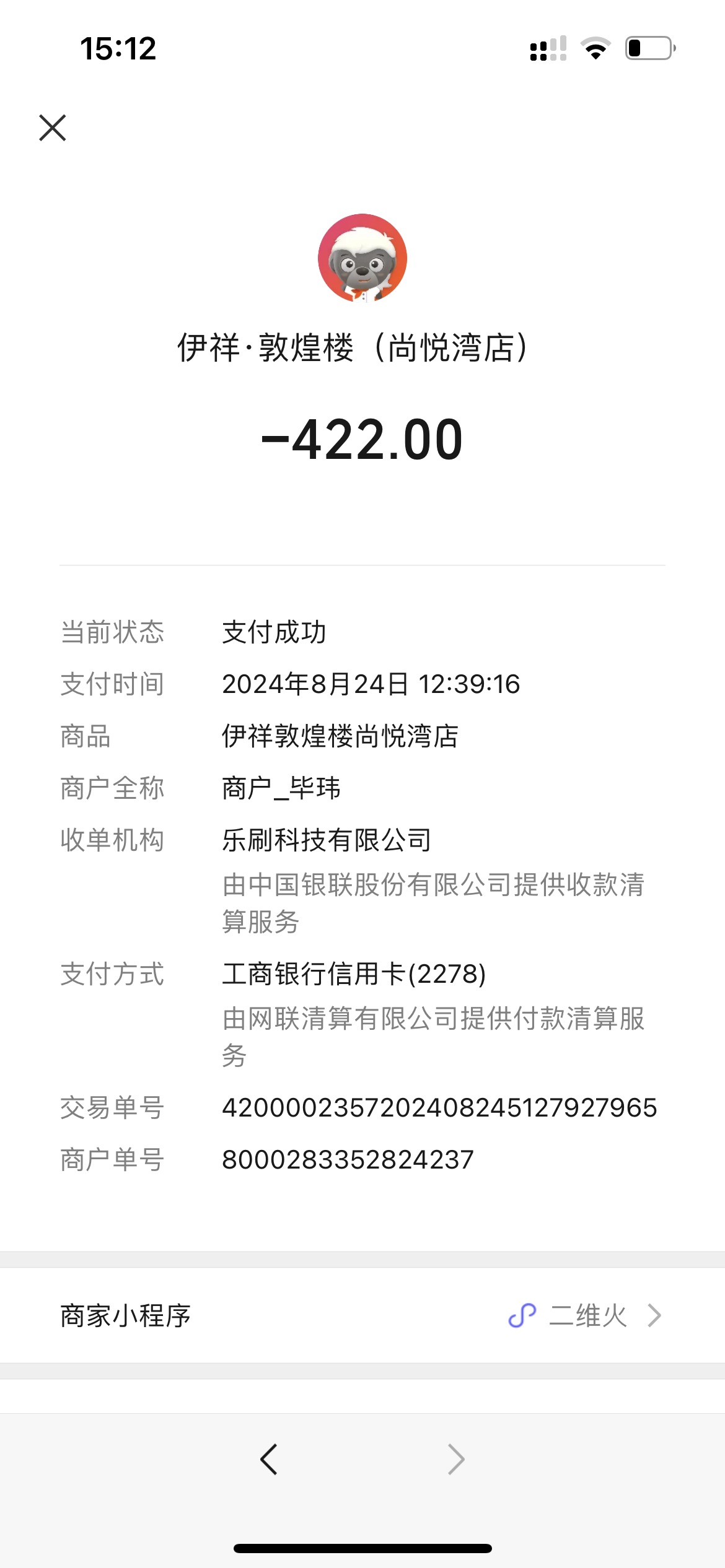Go back with the bottom left arrow
Viewport: 725px width, 1568px height.
point(269,1460)
